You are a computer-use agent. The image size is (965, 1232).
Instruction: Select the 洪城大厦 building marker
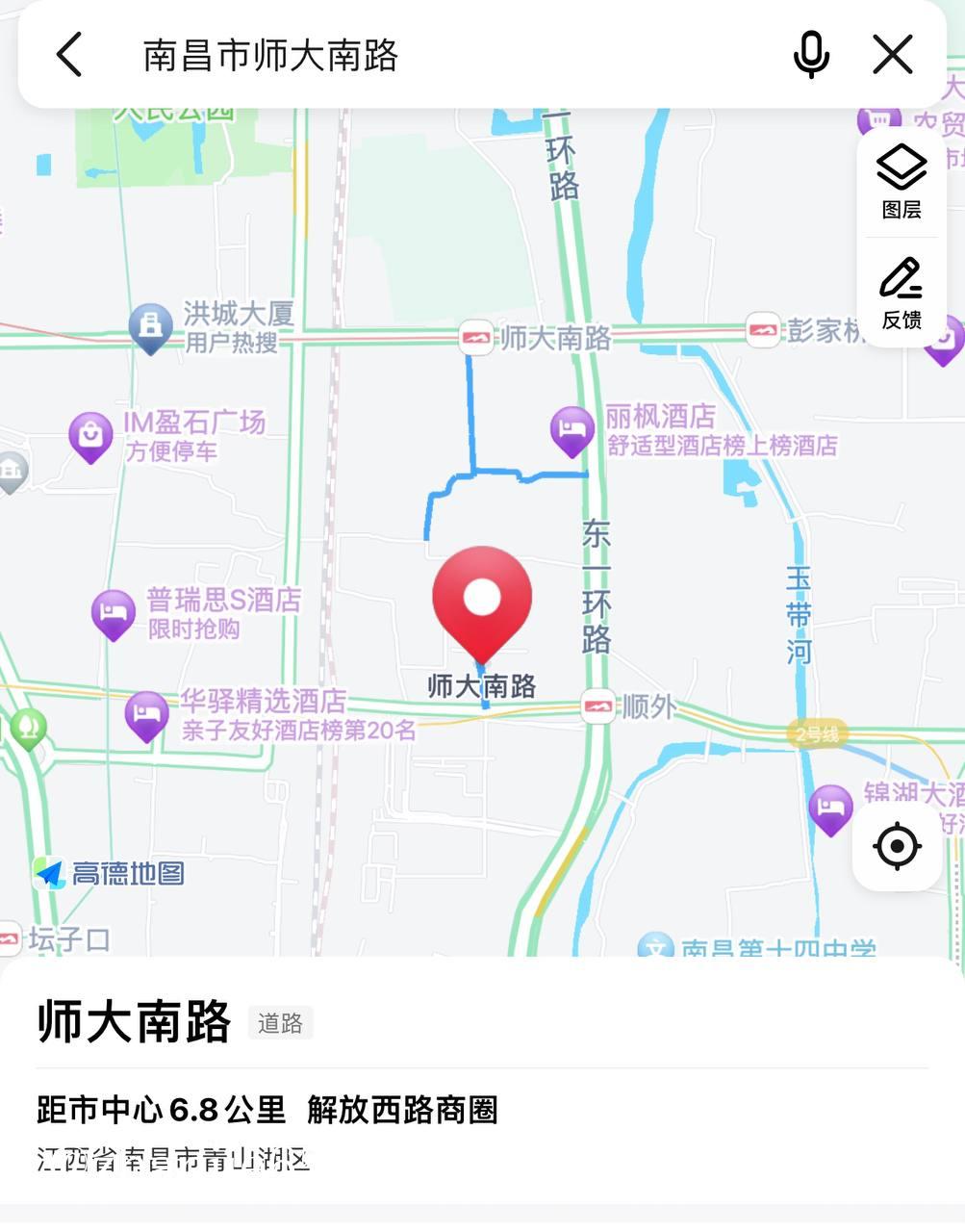[x=151, y=327]
